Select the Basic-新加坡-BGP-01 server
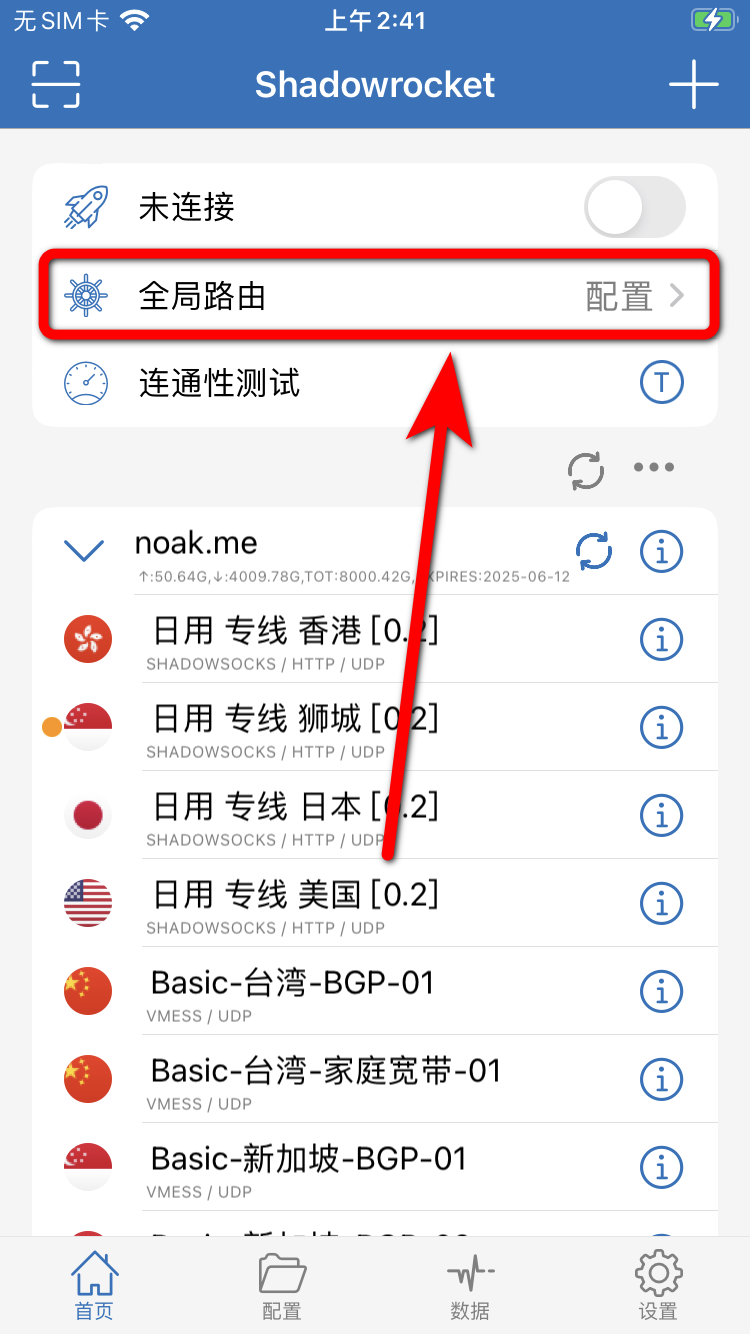 tap(308, 1166)
